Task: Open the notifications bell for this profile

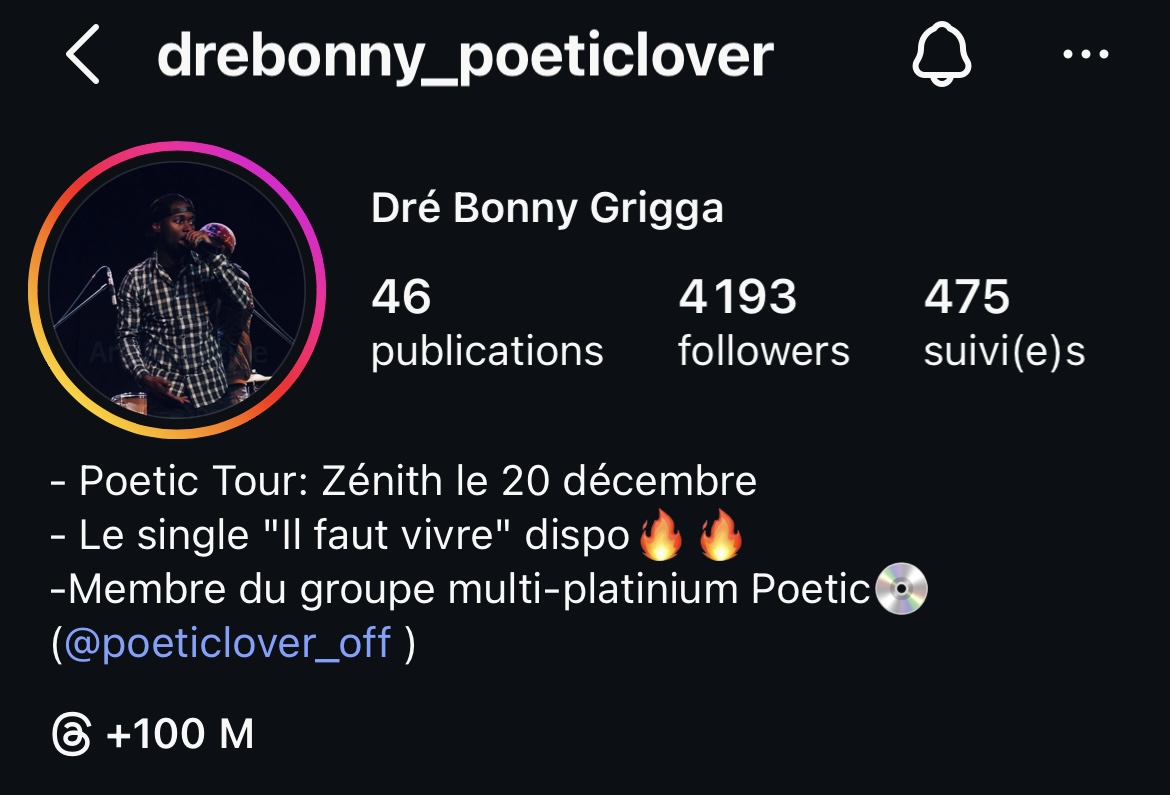Action: coord(941,55)
